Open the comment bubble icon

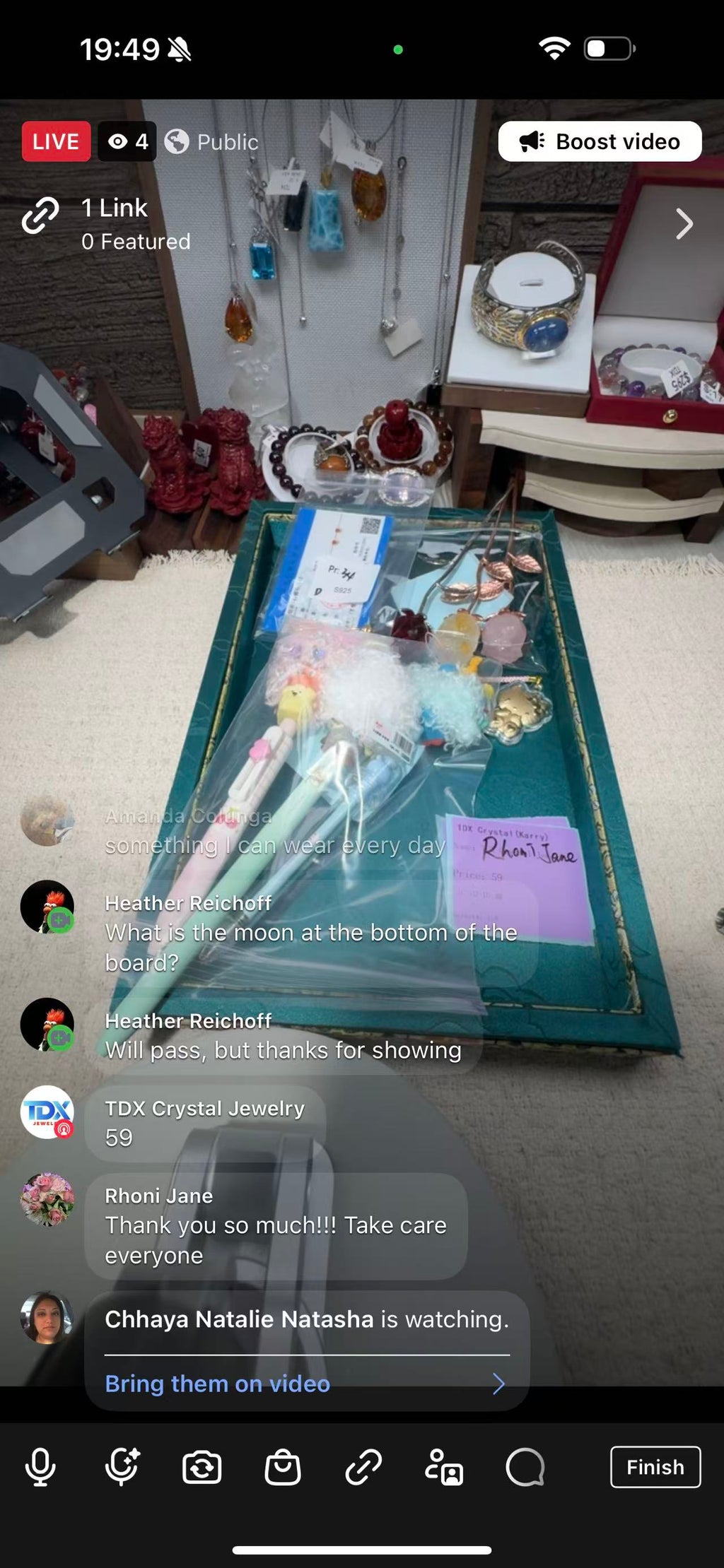tap(525, 1468)
